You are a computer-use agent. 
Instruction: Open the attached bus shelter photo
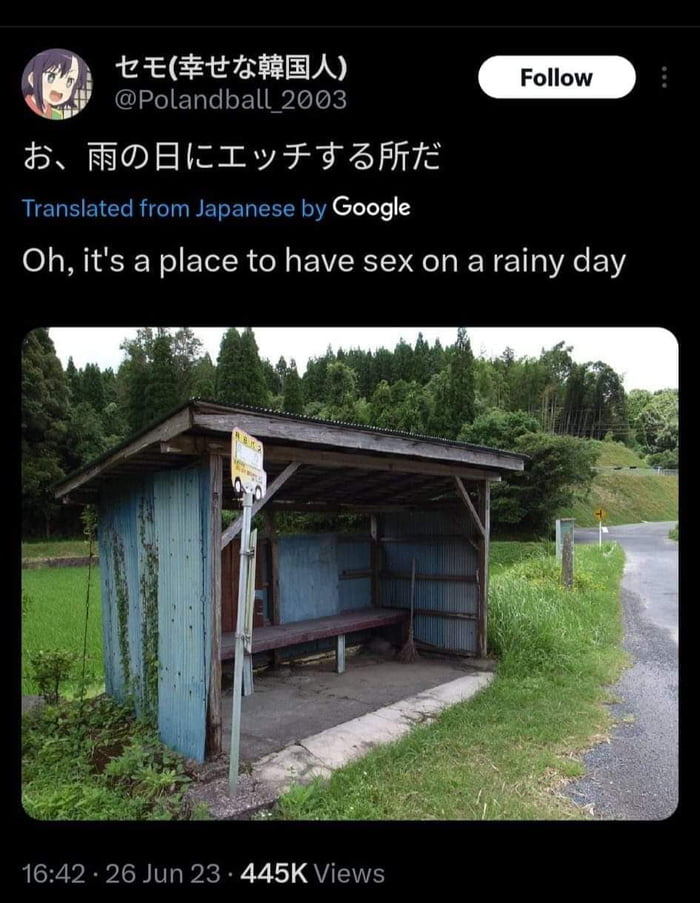pos(350,573)
